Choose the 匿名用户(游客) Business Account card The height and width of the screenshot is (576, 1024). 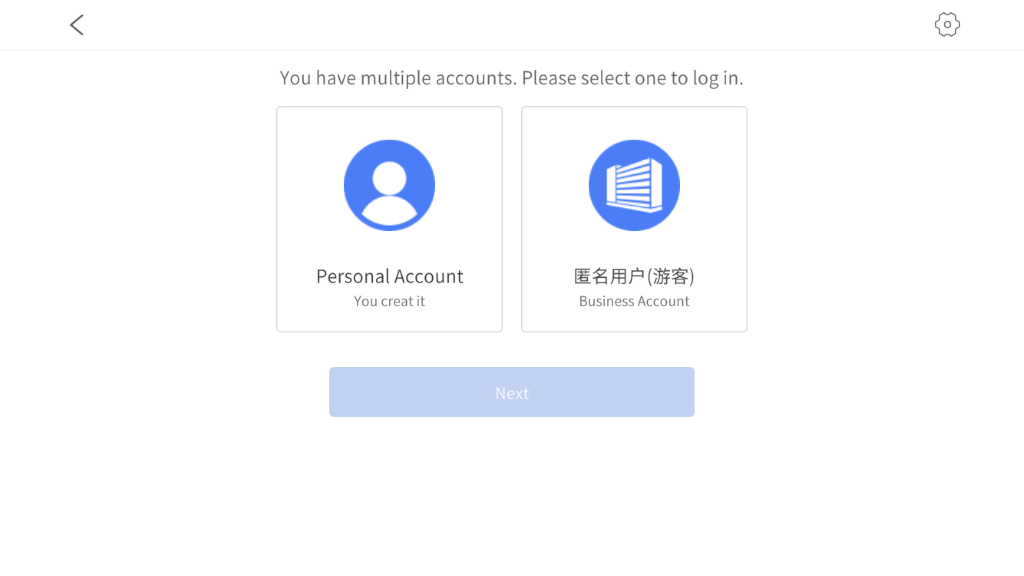(x=634, y=219)
